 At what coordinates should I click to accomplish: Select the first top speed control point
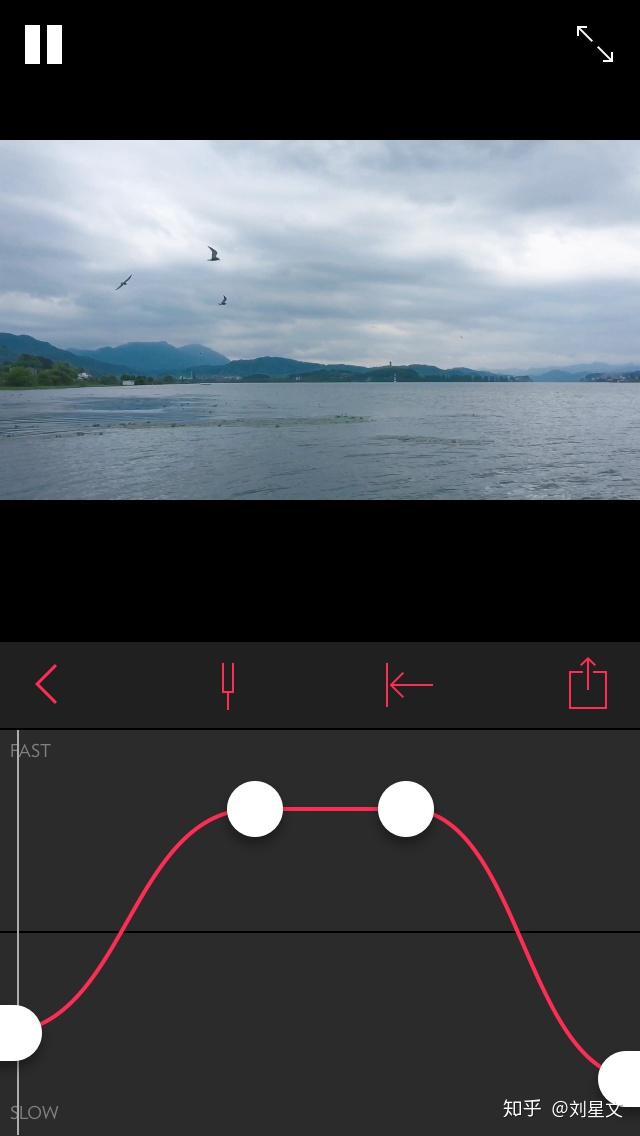[x=255, y=809]
